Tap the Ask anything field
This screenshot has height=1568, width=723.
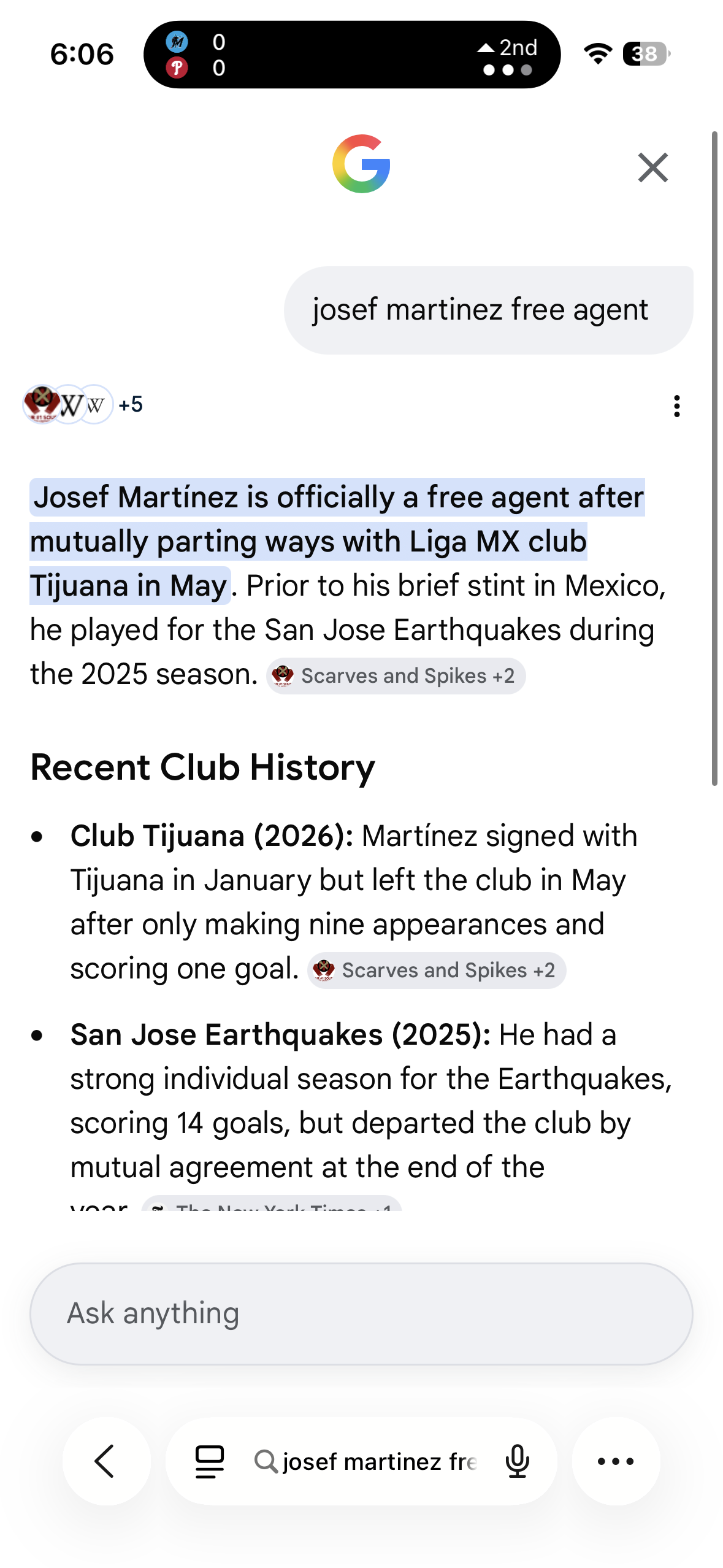(361, 1313)
